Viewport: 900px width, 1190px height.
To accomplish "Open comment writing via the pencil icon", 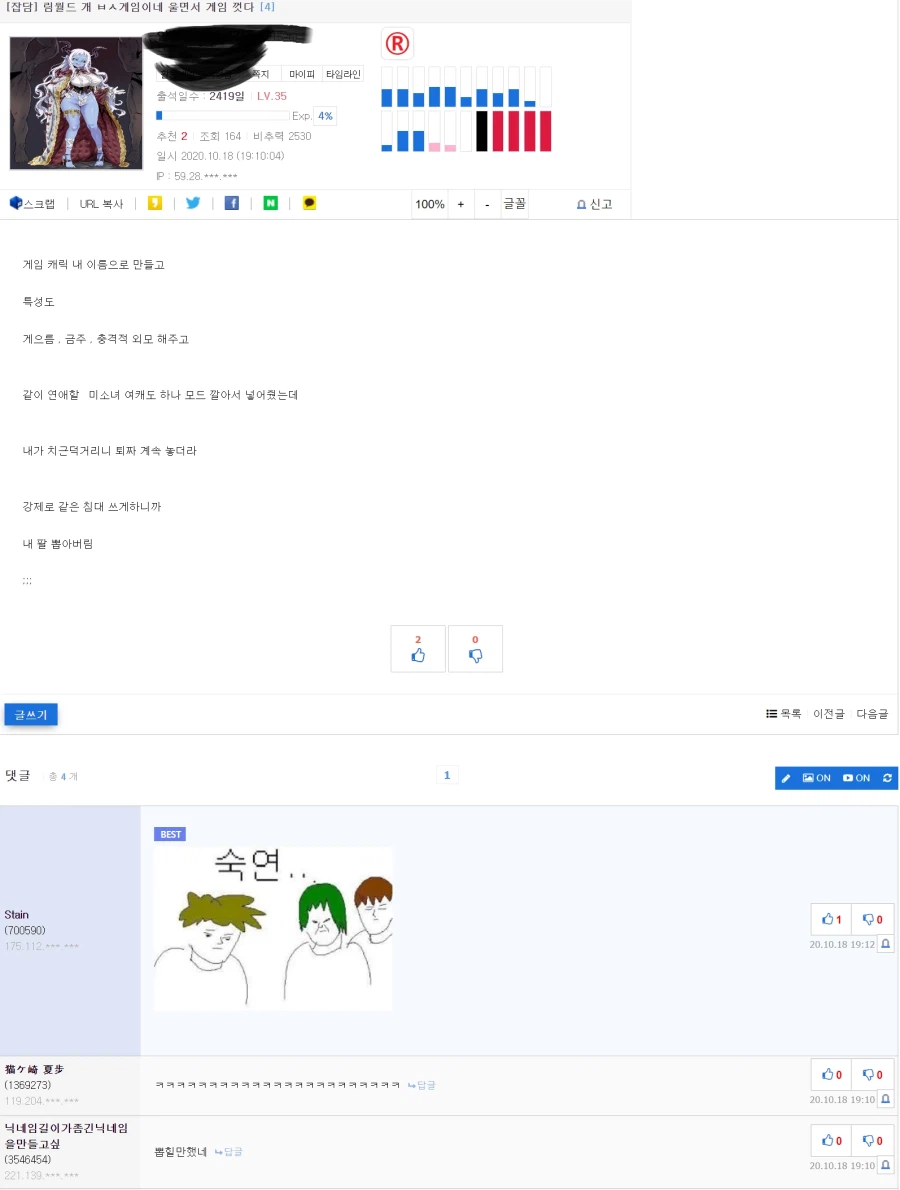I will (785, 777).
